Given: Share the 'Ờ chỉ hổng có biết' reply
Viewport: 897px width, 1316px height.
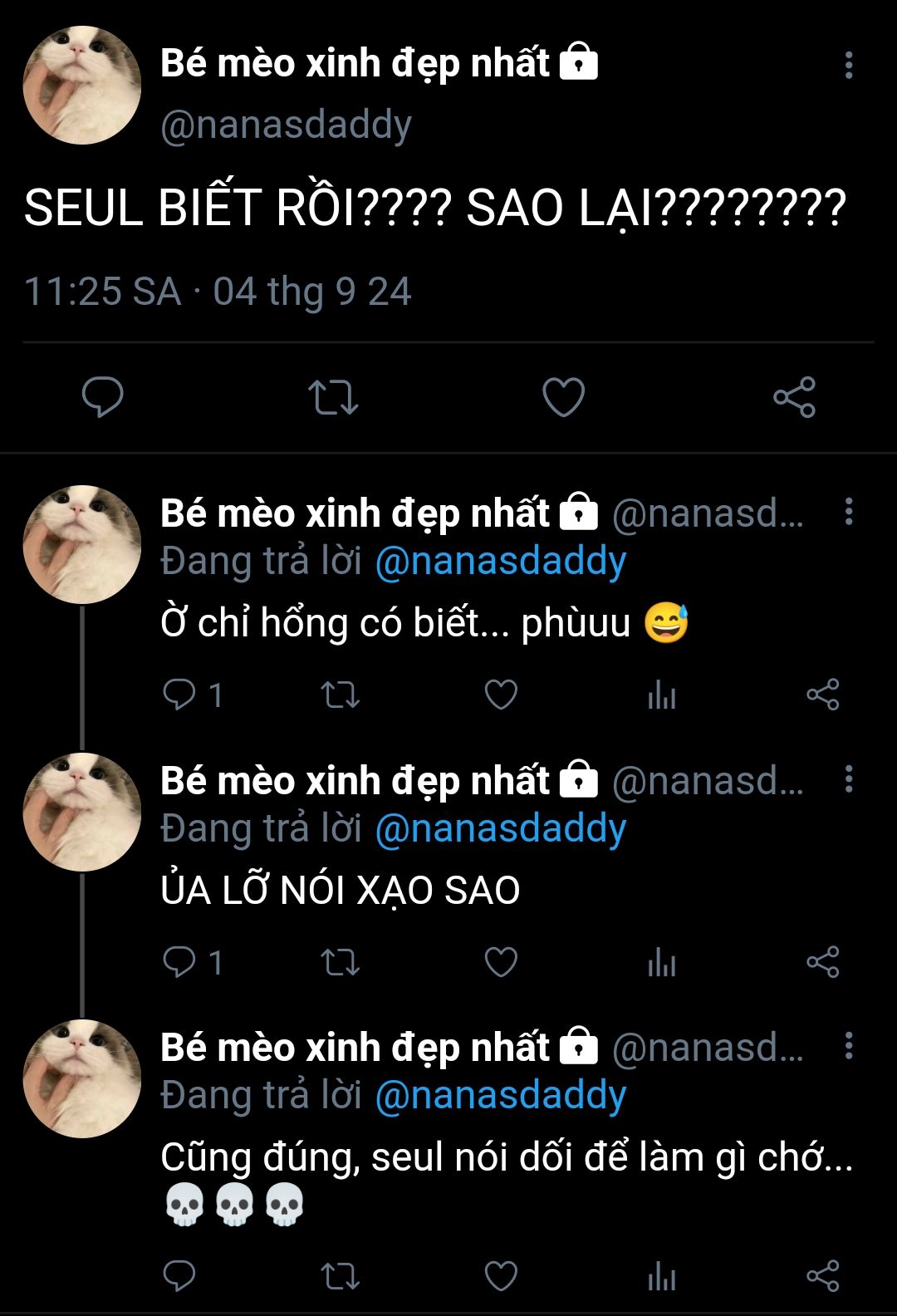Looking at the screenshot, I should point(822,695).
